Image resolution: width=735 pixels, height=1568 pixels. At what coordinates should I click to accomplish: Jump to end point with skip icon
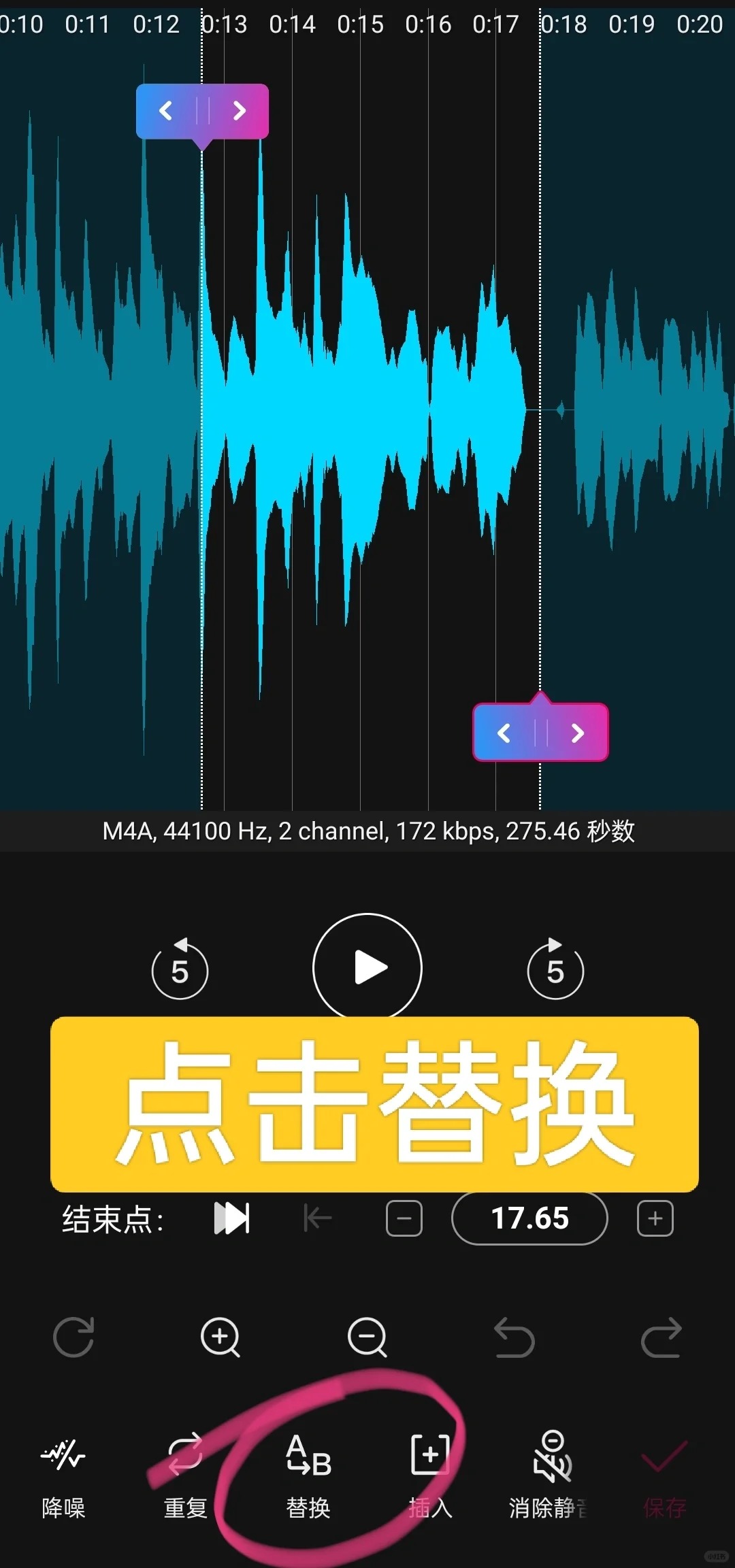pos(232,1218)
